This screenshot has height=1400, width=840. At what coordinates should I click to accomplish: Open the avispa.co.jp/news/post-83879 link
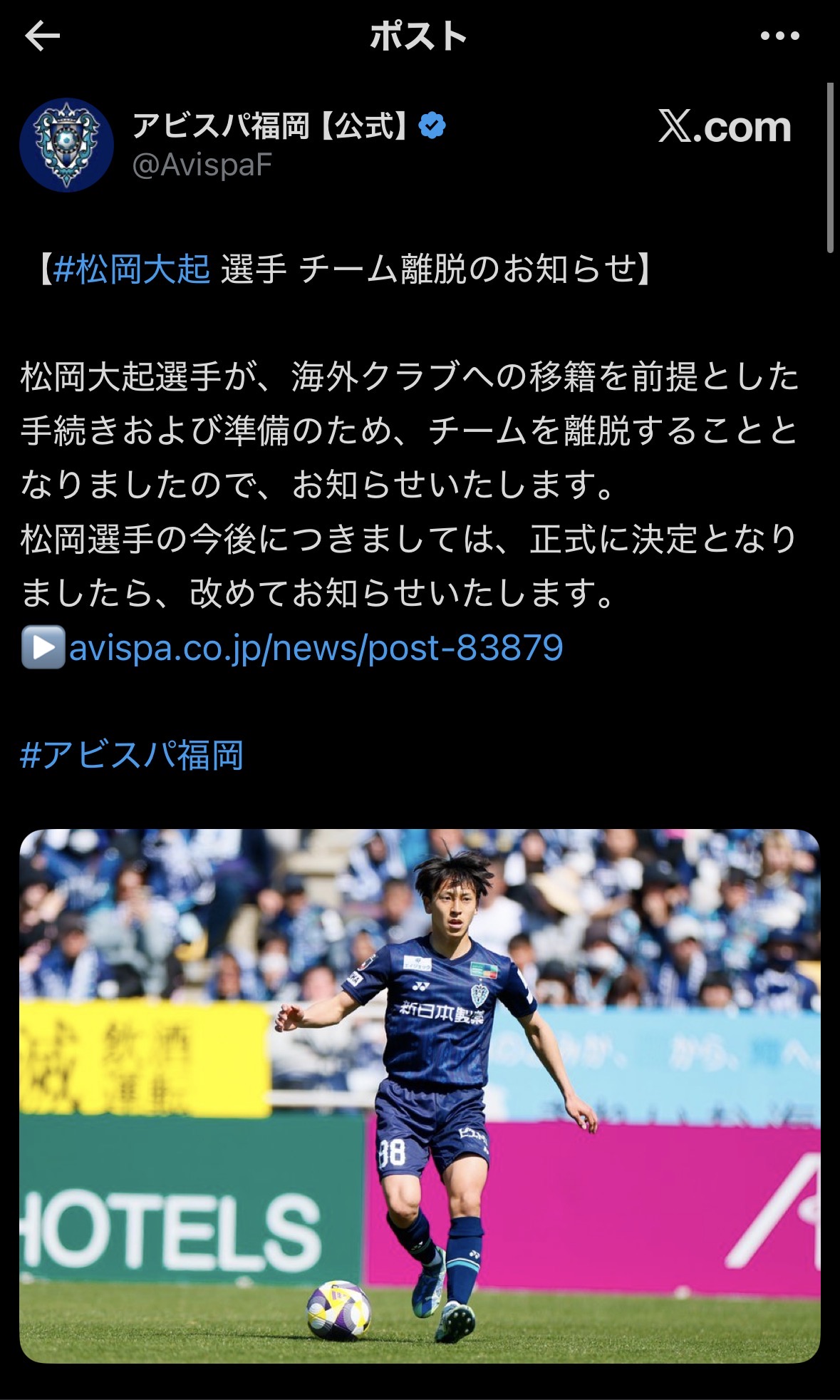click(316, 648)
